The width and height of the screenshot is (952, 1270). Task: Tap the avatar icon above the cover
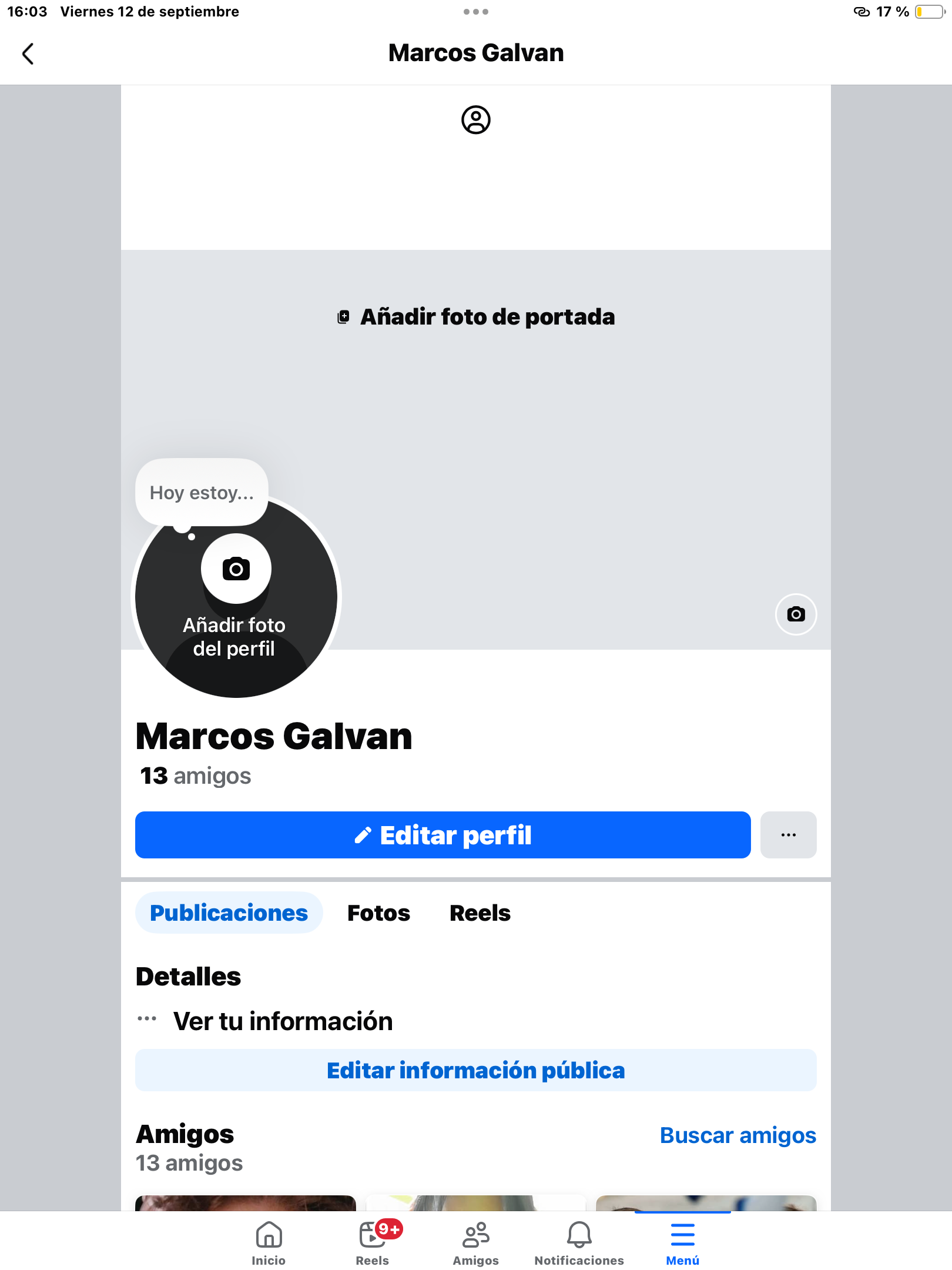(x=475, y=120)
